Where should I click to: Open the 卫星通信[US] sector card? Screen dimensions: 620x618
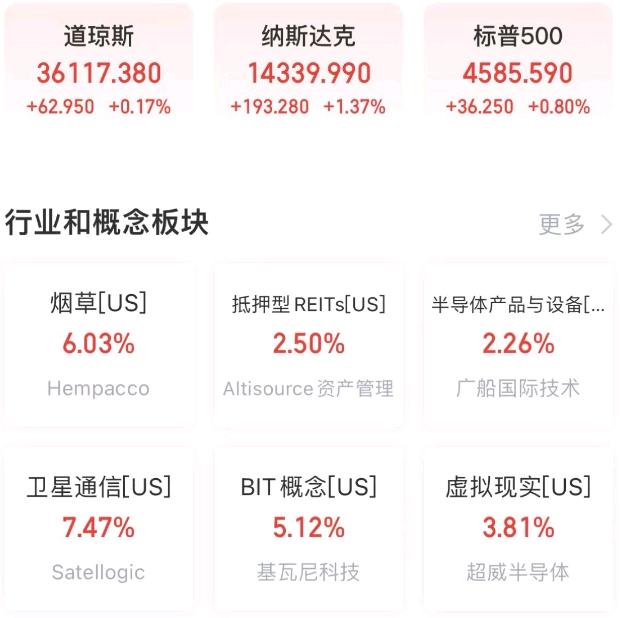[99, 528]
